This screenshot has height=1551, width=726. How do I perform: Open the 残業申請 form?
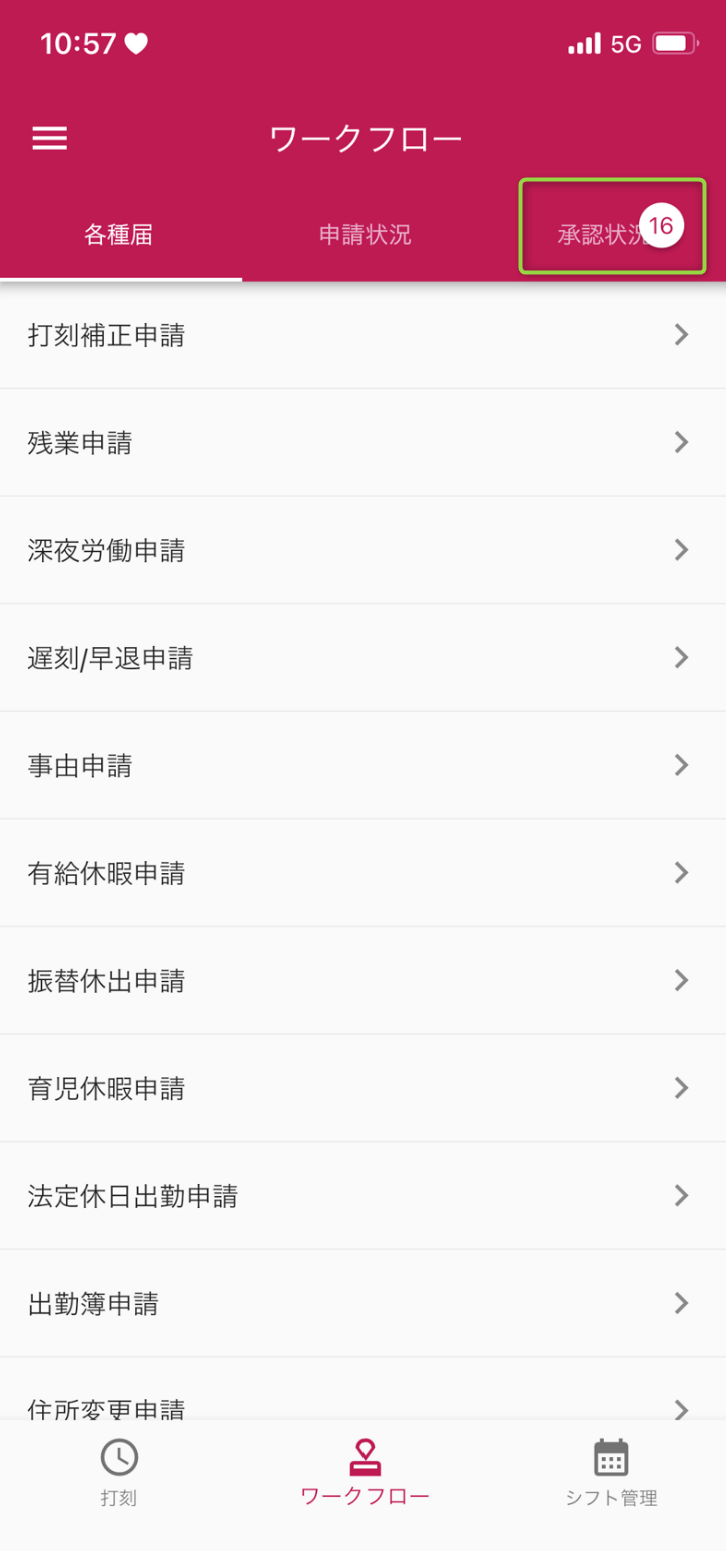(x=363, y=442)
